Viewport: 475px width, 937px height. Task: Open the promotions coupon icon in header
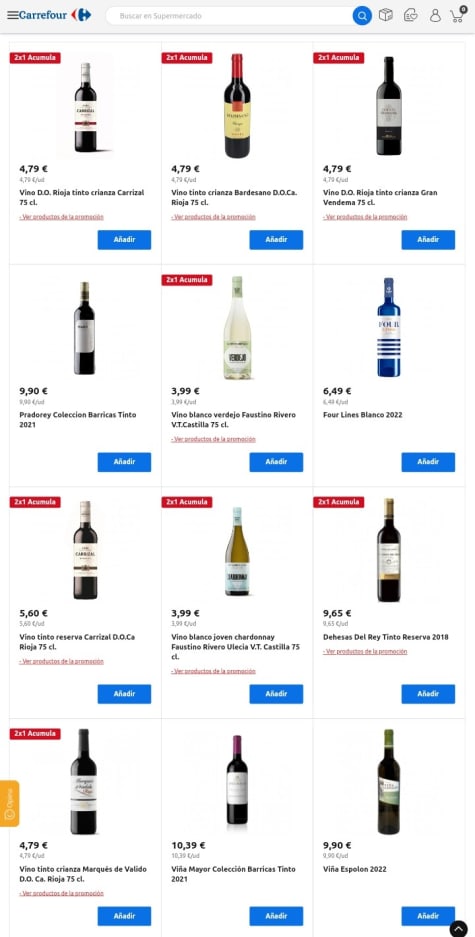point(410,15)
